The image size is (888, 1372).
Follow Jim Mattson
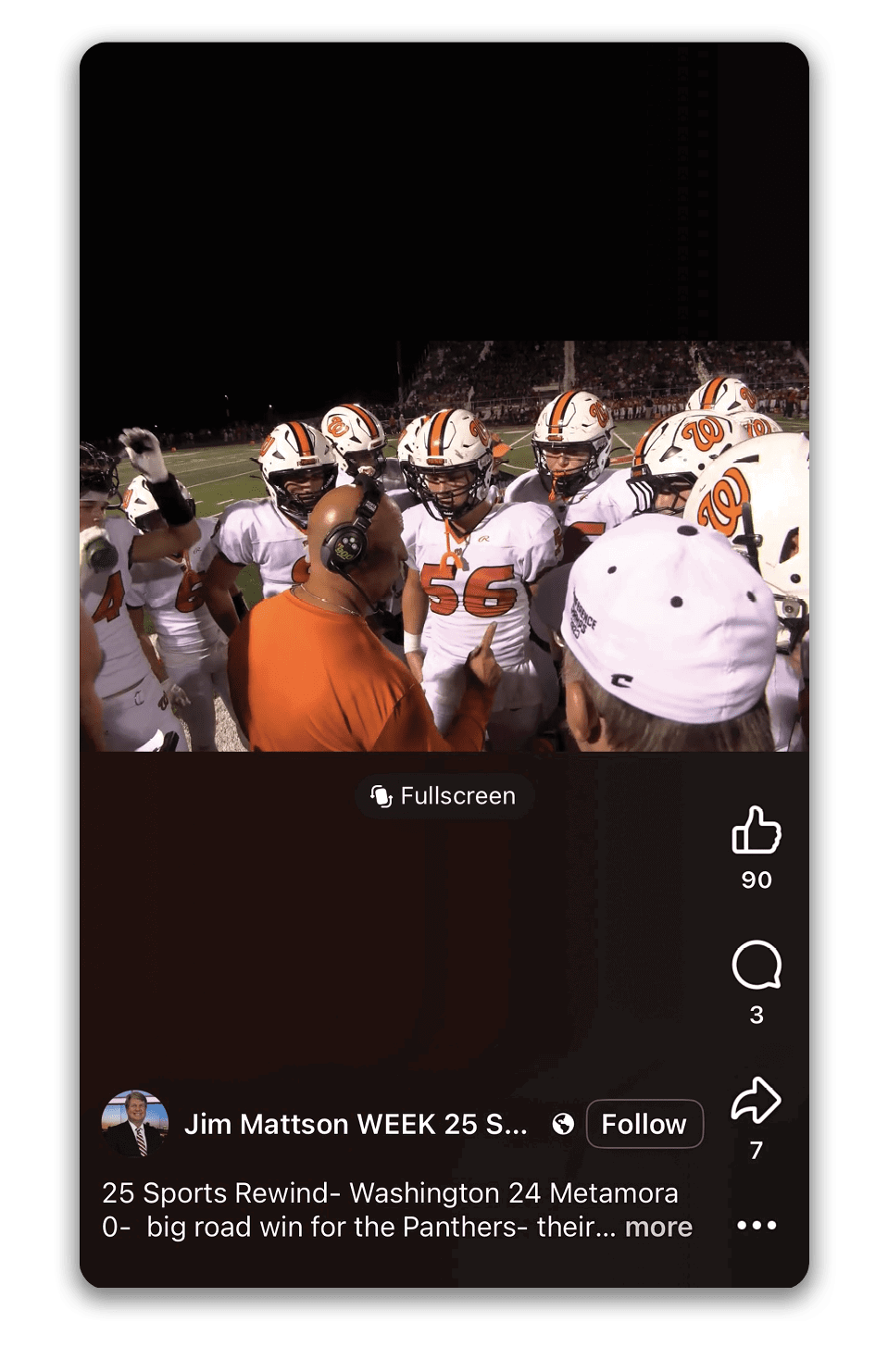click(644, 1124)
